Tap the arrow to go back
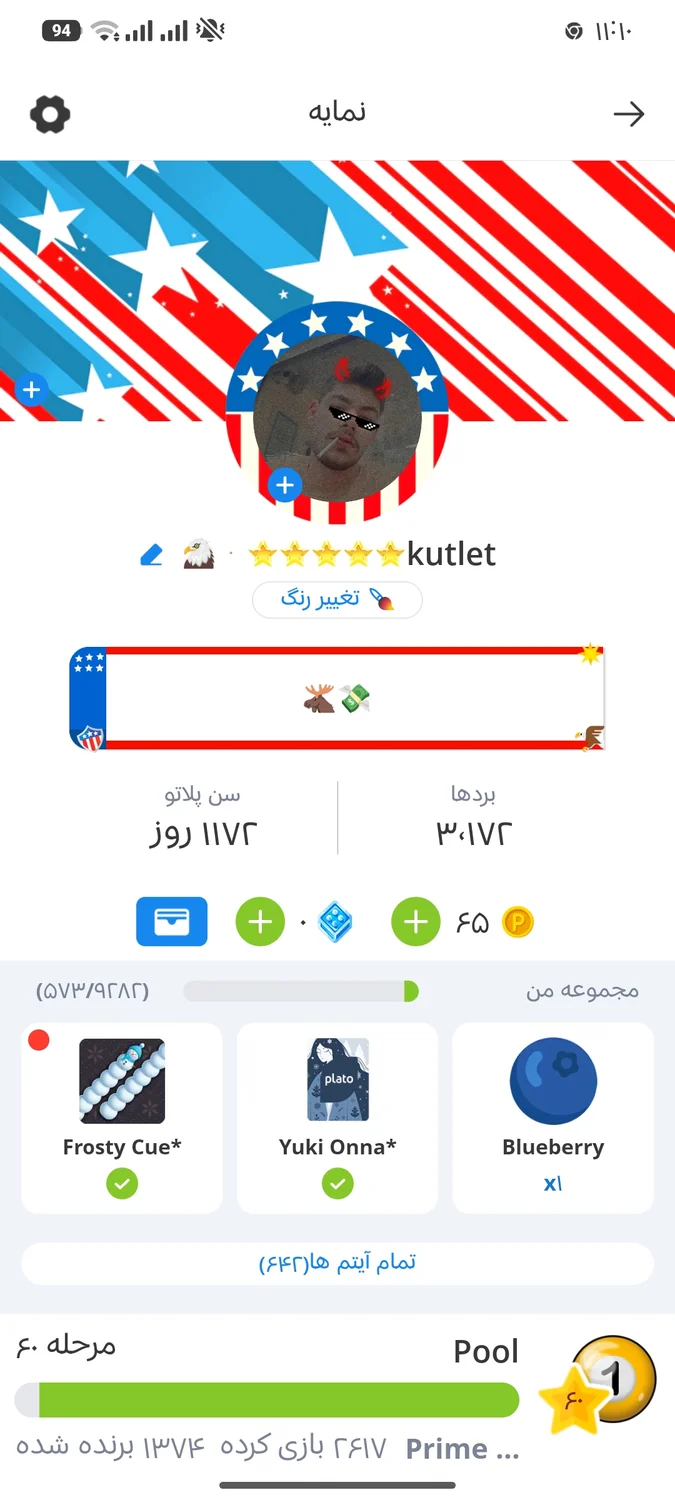The width and height of the screenshot is (675, 1500). (629, 114)
